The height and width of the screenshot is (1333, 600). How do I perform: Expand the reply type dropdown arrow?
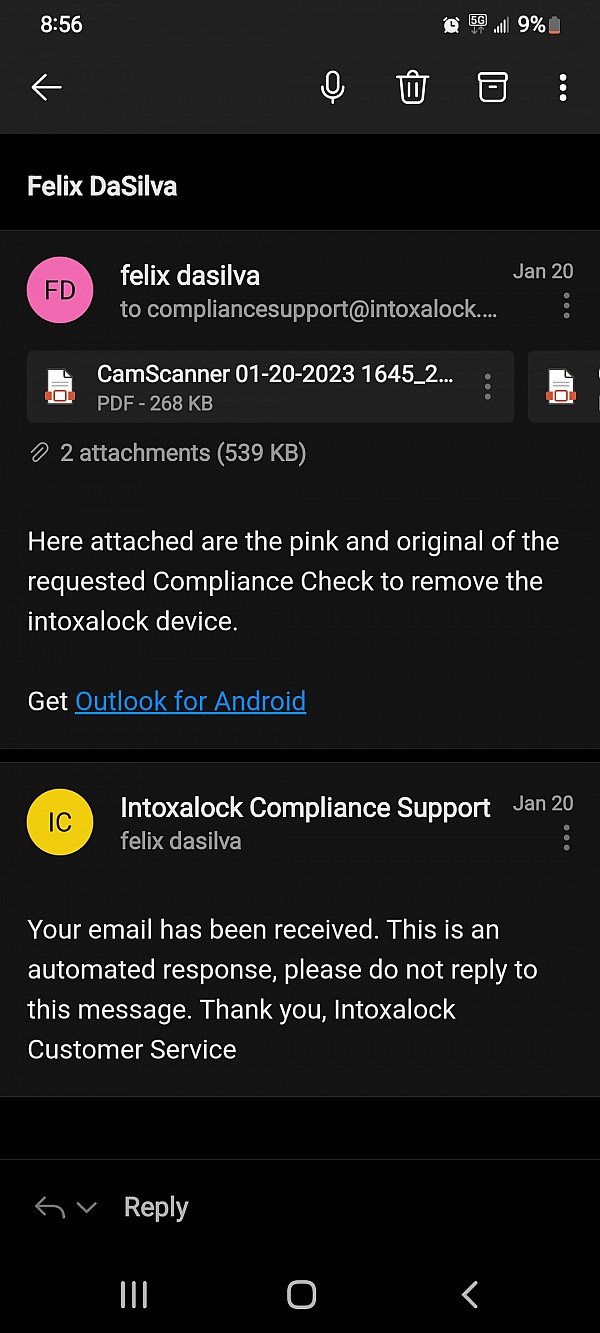pyautogui.click(x=87, y=1207)
